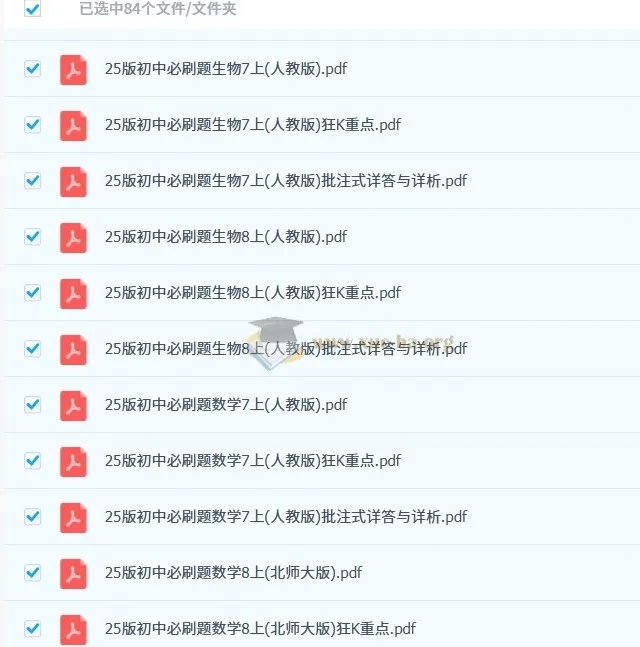Open 数学7上(人教版)批注式详答与详析.pdf

(285, 517)
